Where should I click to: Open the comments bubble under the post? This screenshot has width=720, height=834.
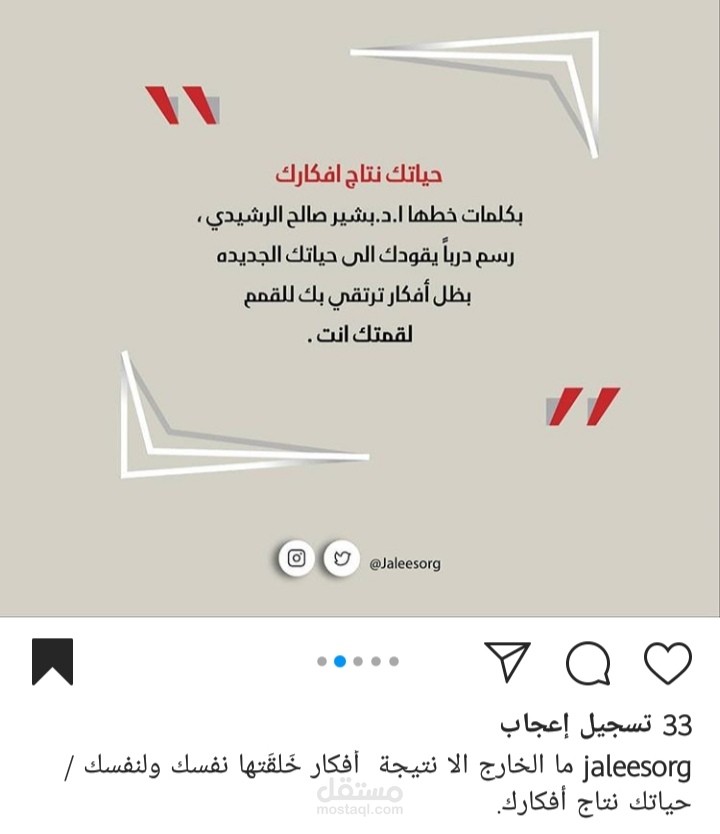[588, 663]
